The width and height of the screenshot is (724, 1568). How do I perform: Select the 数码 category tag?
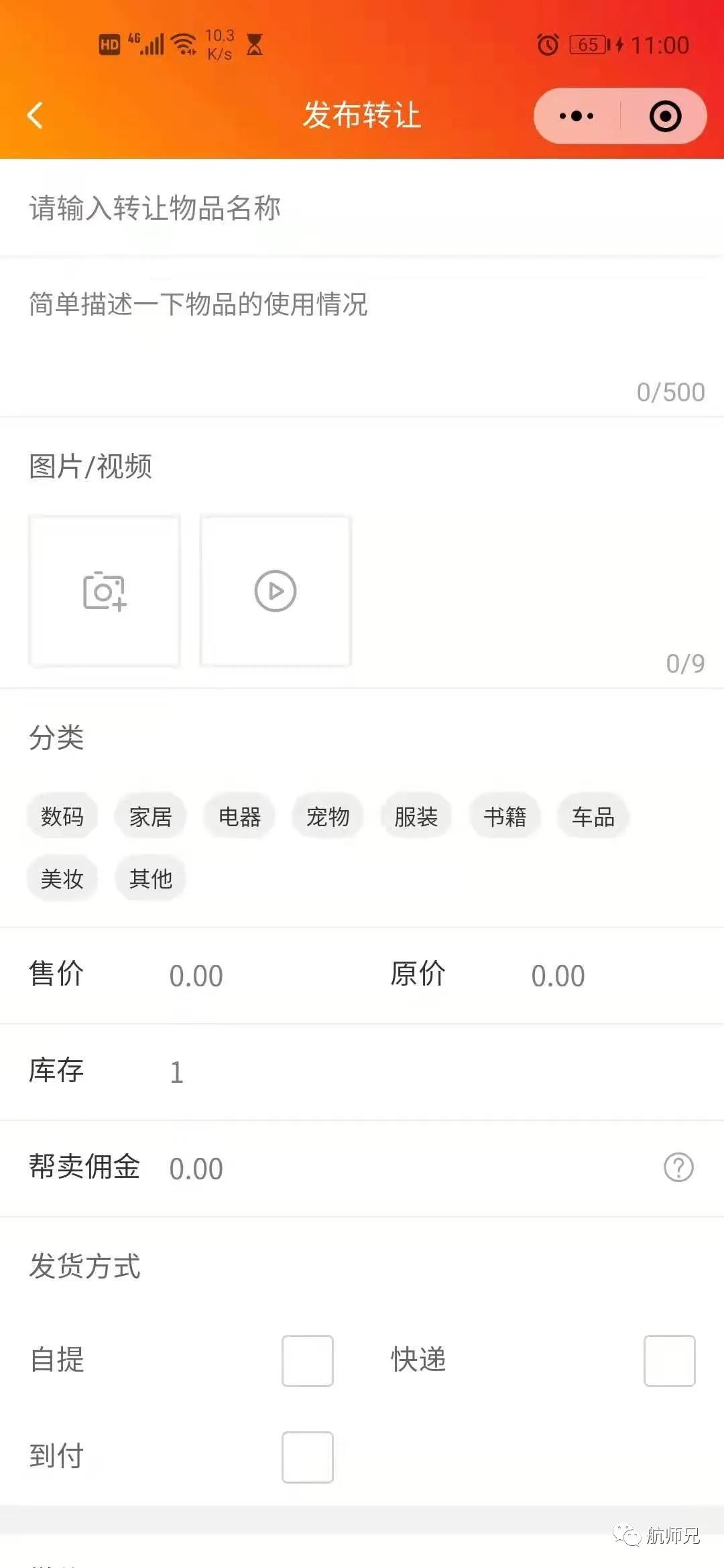coord(61,815)
